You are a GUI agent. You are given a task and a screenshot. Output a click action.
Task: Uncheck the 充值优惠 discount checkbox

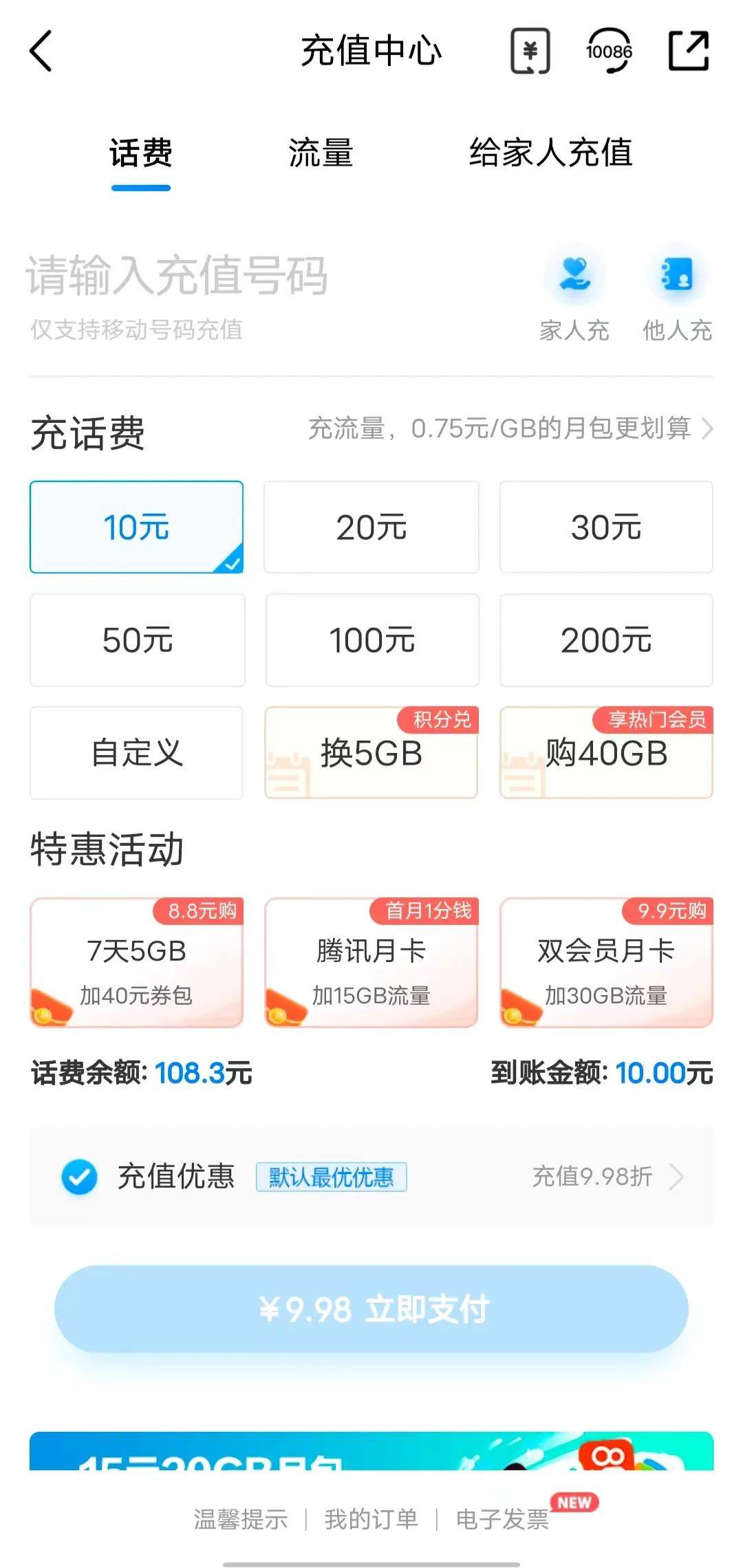(79, 1177)
